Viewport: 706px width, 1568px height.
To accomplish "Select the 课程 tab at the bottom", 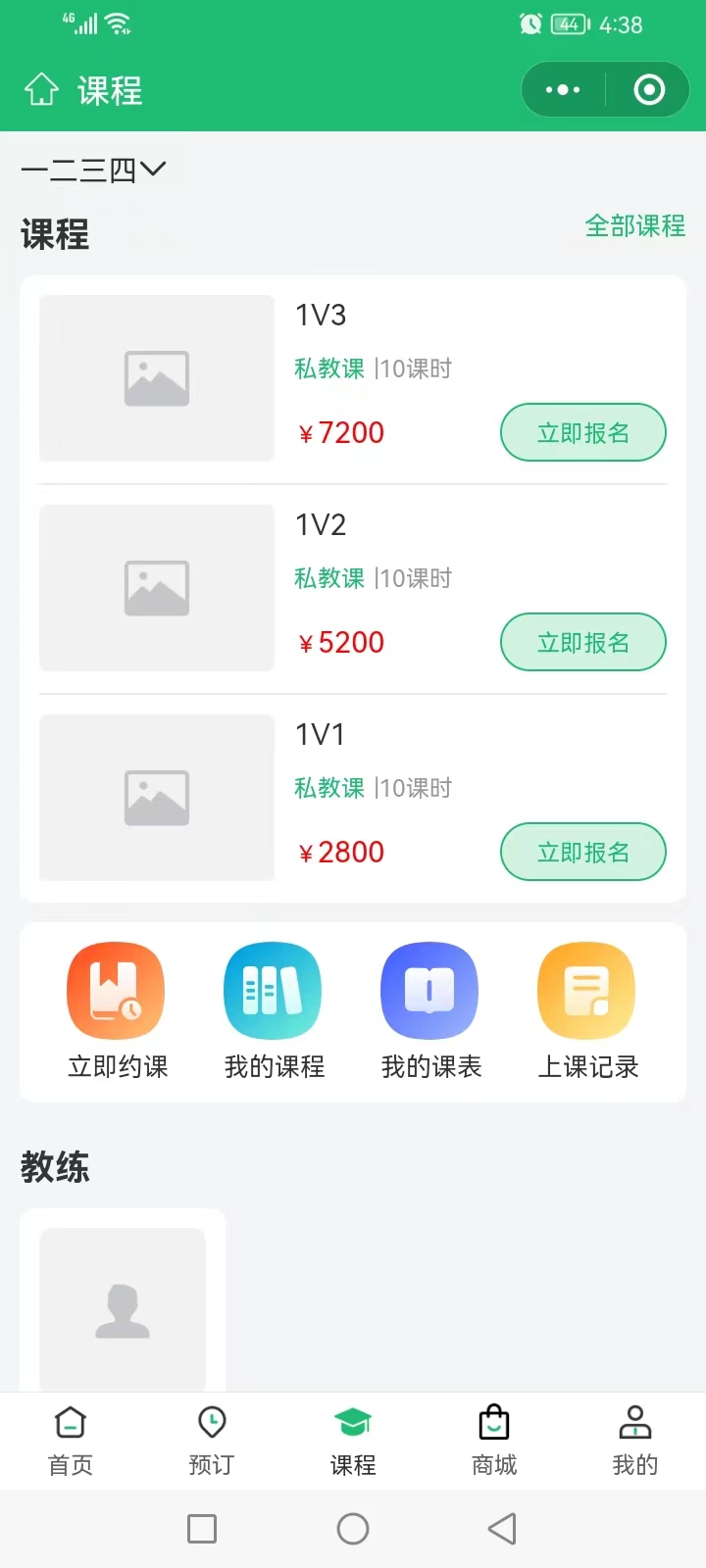I will [352, 1441].
